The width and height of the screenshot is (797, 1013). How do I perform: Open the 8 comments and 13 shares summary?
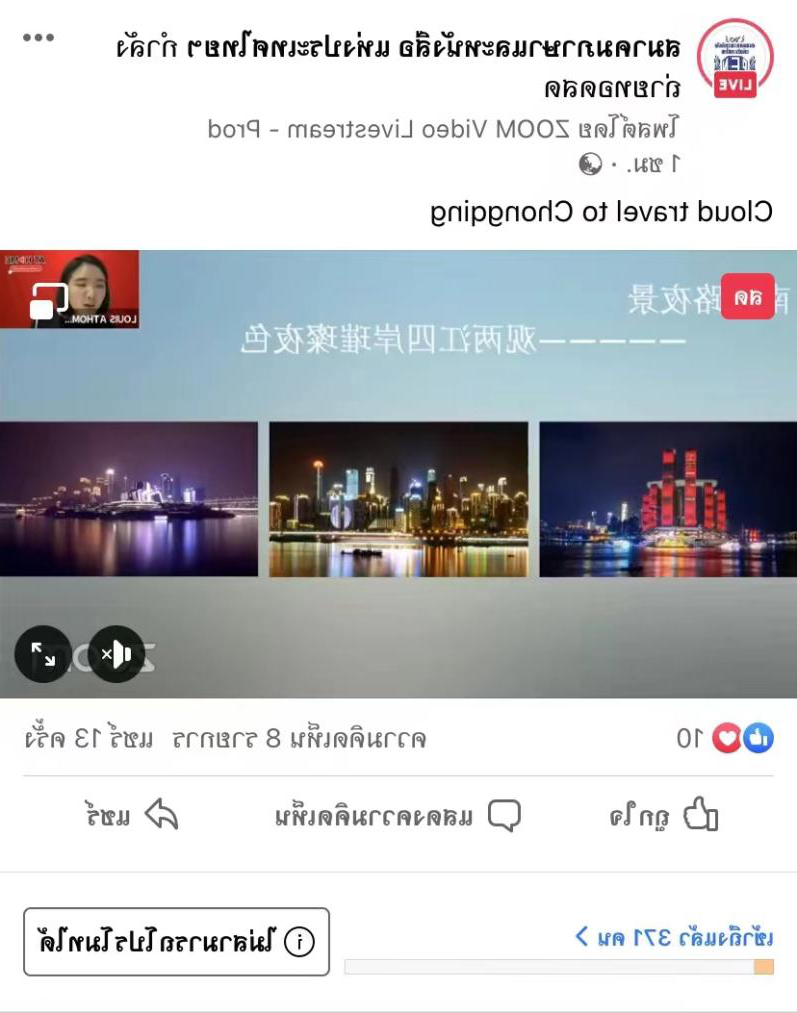[225, 740]
